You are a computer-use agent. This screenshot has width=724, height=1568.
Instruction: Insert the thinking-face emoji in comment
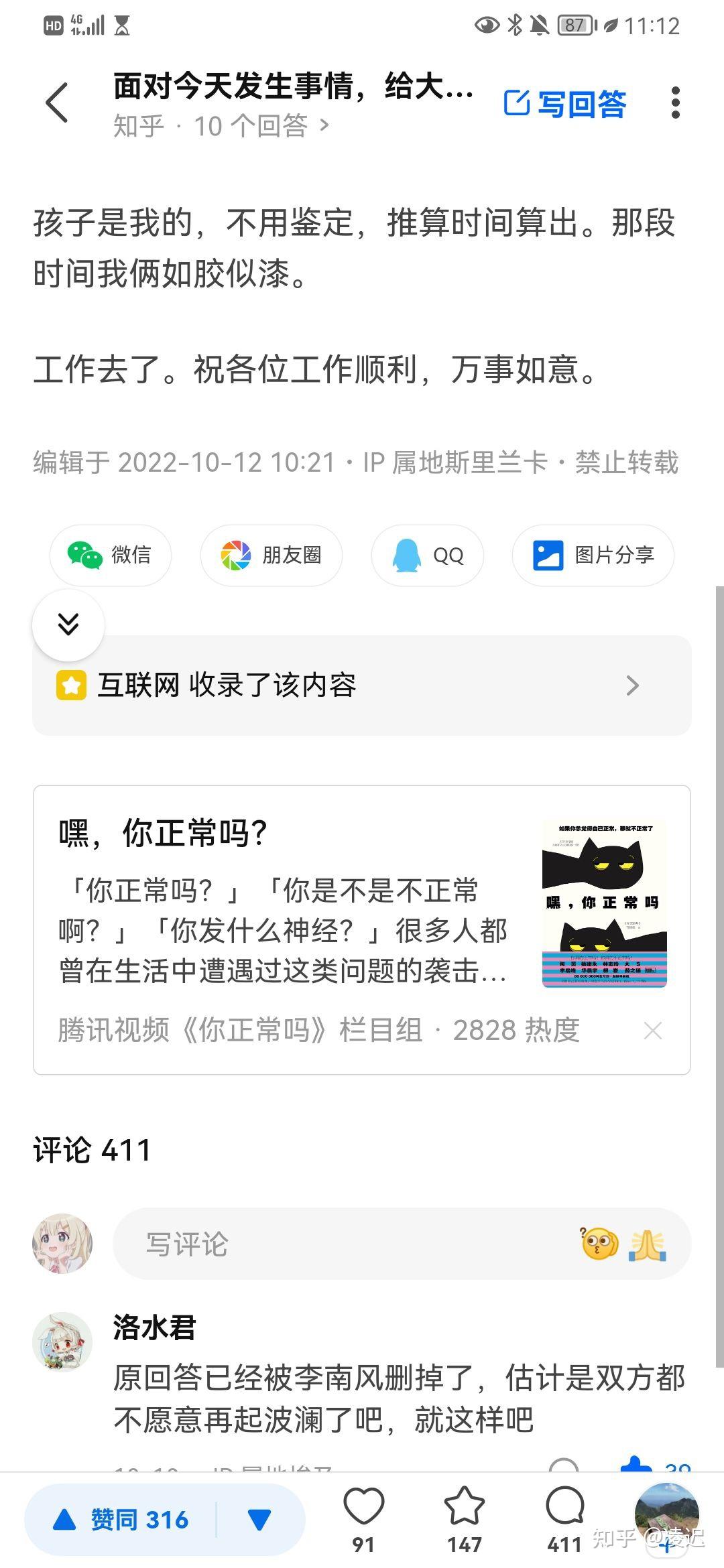click(599, 1244)
